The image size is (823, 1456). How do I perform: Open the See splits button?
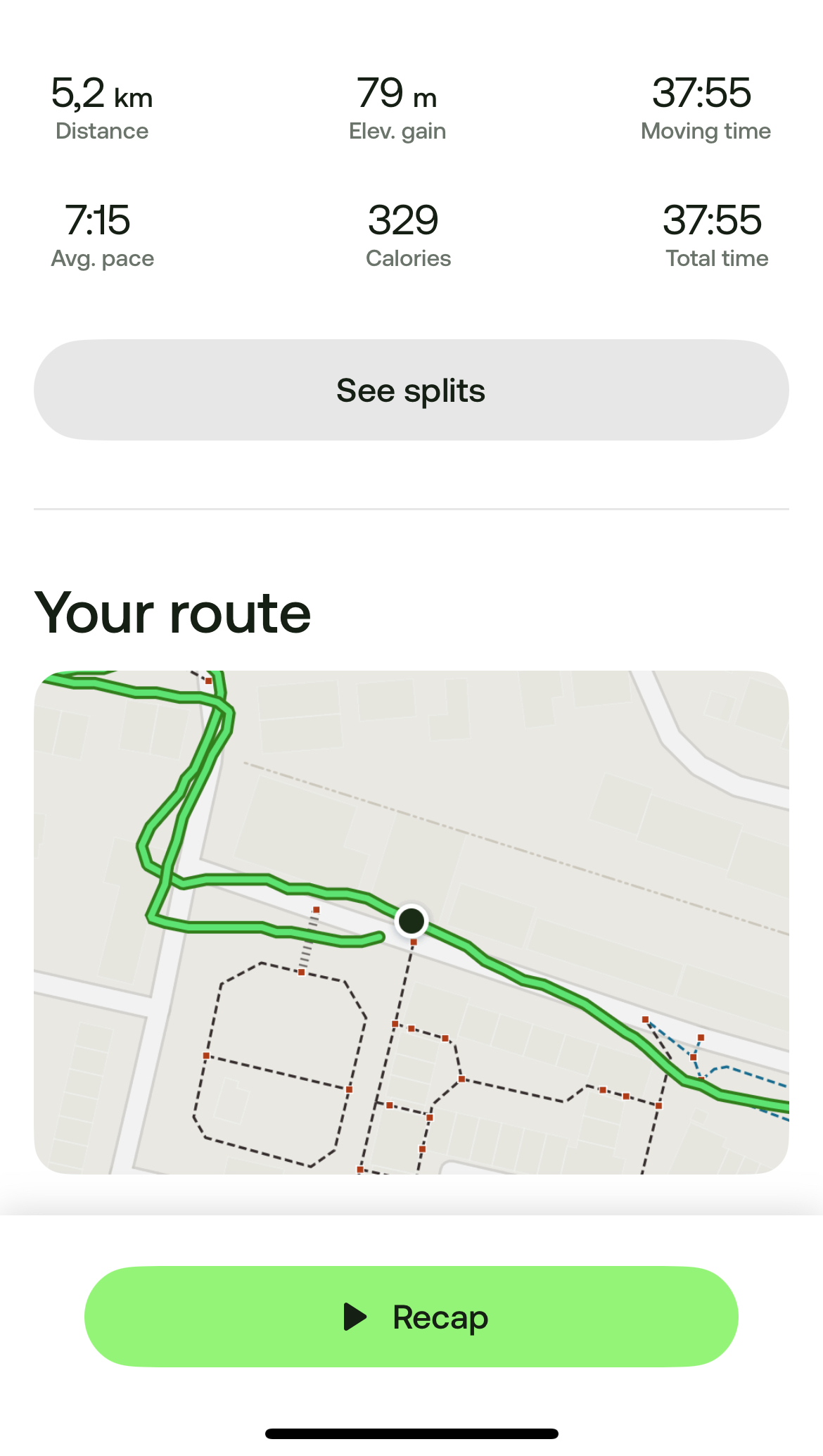coord(412,390)
